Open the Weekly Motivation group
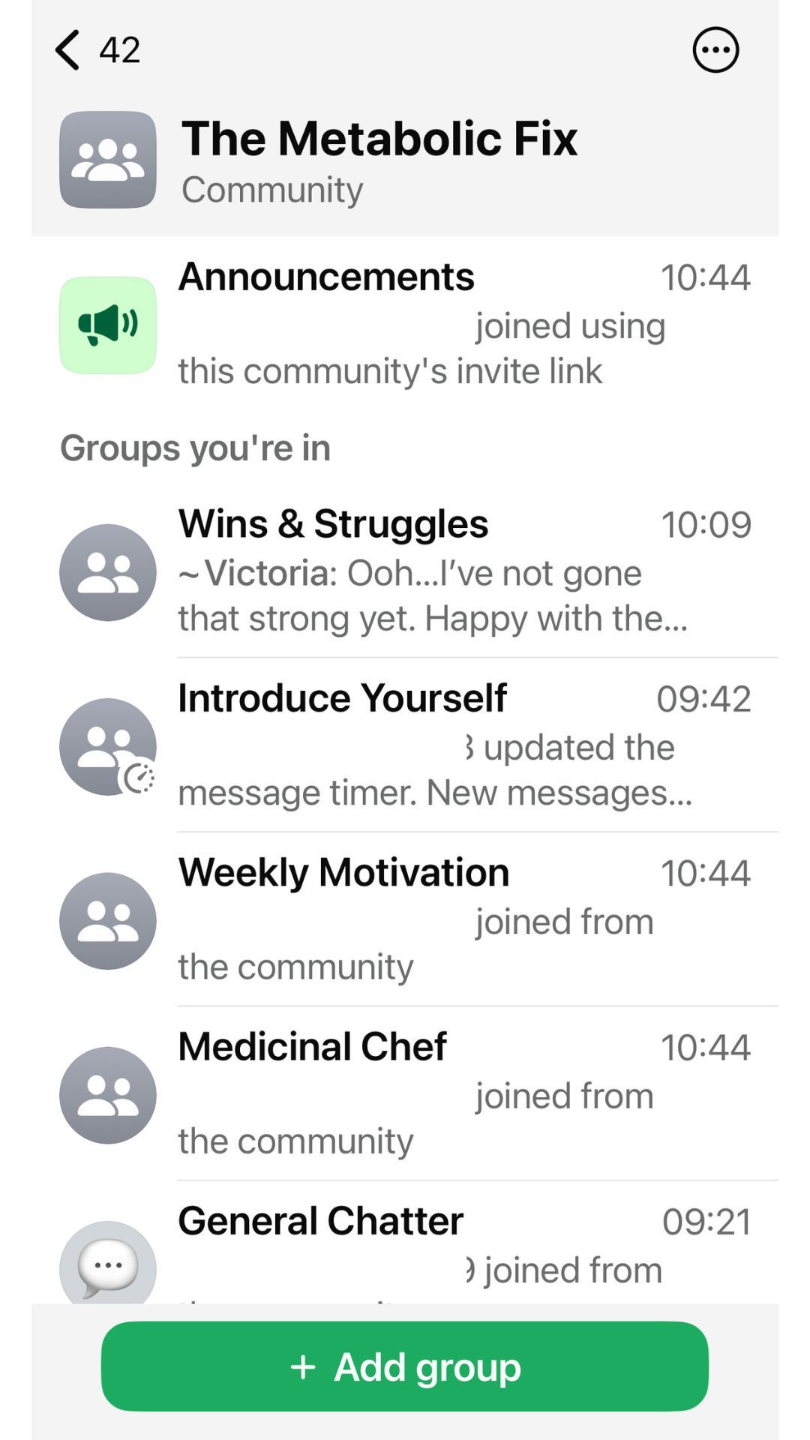Screen dimensions: 810x1440 coord(404,919)
